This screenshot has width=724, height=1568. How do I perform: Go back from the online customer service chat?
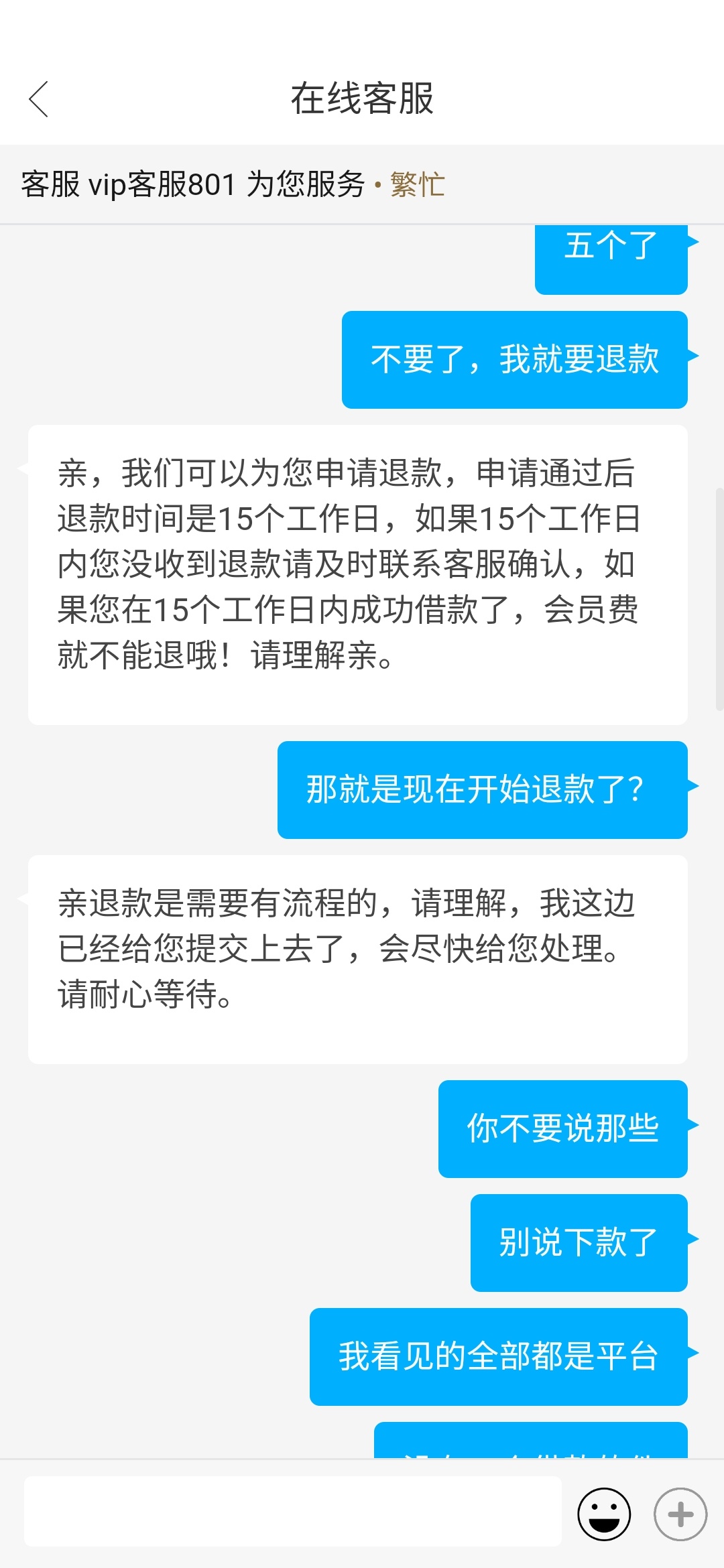pyautogui.click(x=38, y=99)
